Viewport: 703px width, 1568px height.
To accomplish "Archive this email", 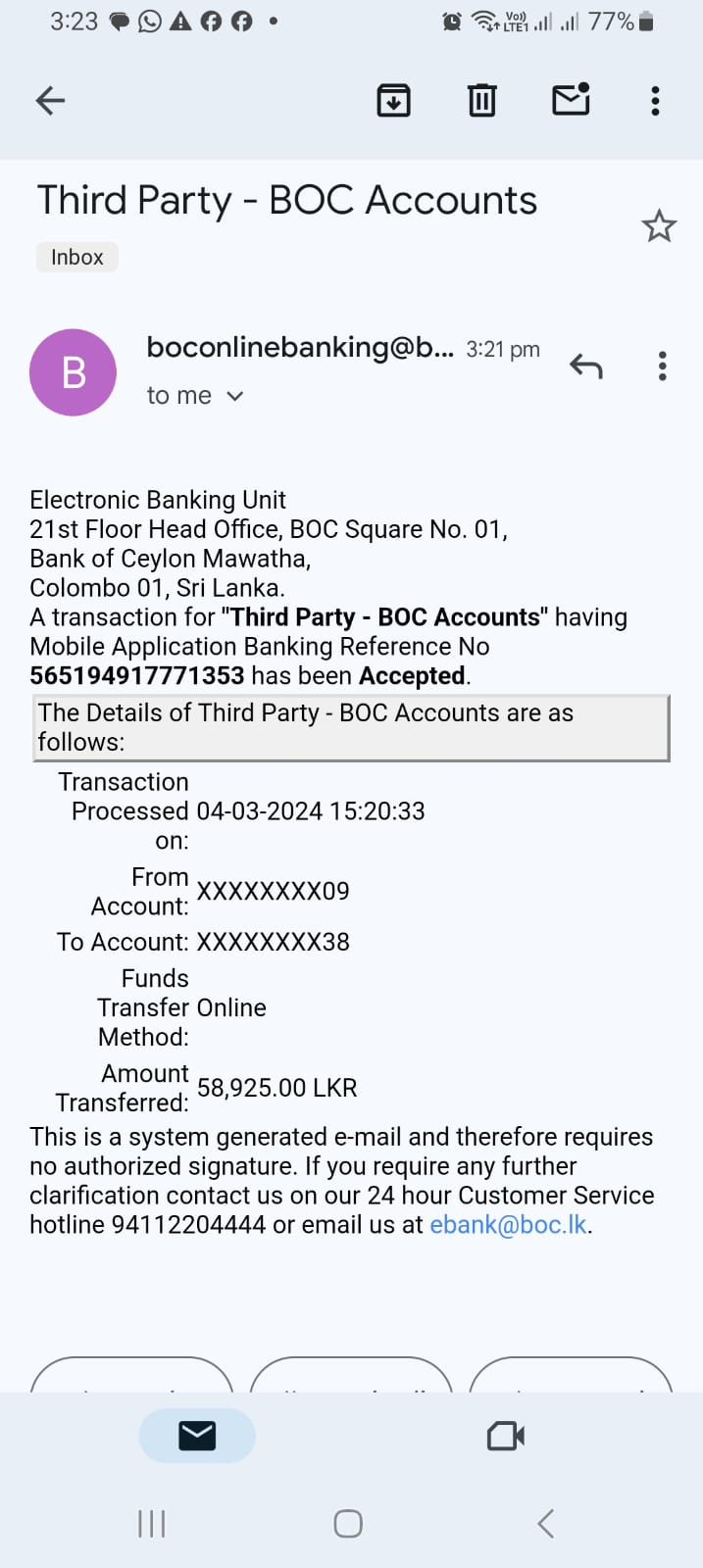I will (x=393, y=100).
